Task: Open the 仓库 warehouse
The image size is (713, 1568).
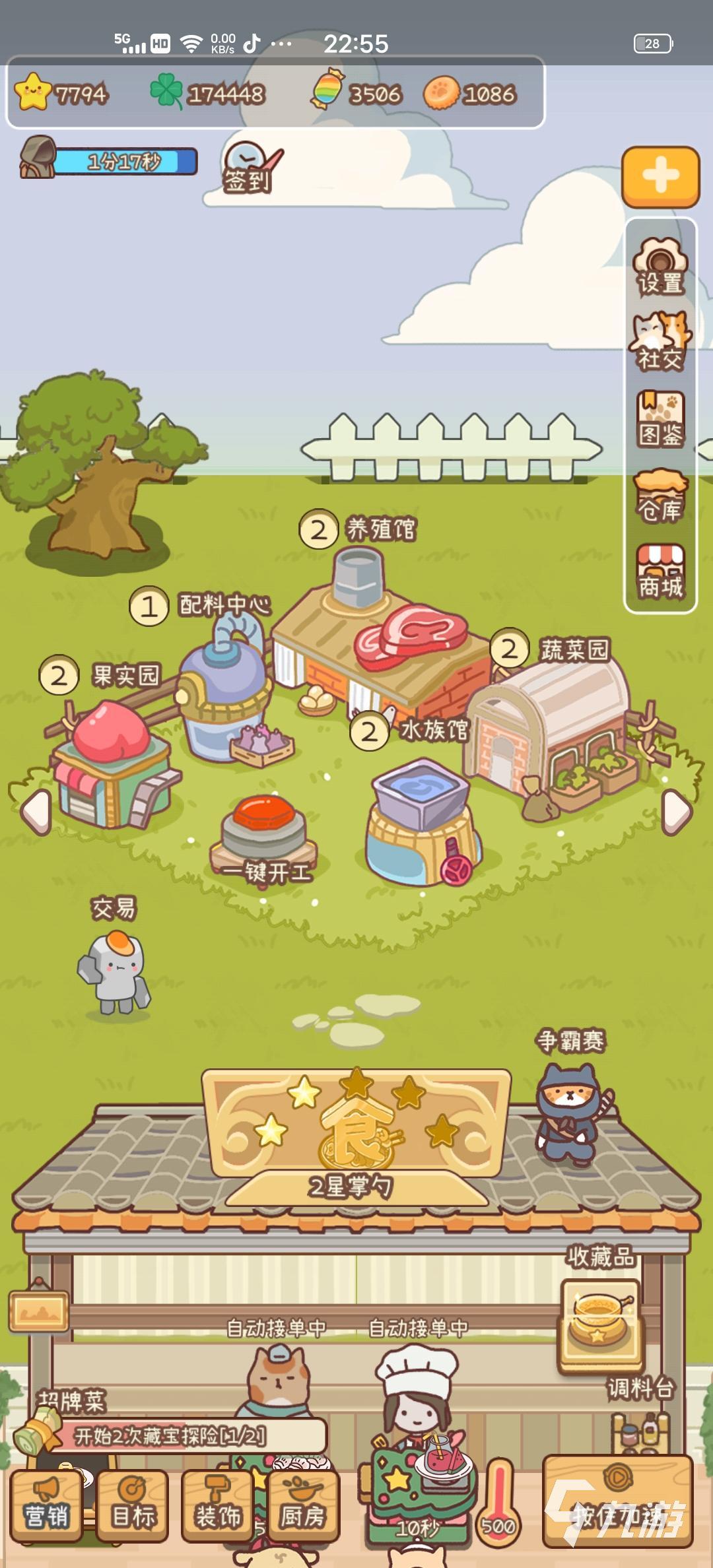Action: coord(660,496)
